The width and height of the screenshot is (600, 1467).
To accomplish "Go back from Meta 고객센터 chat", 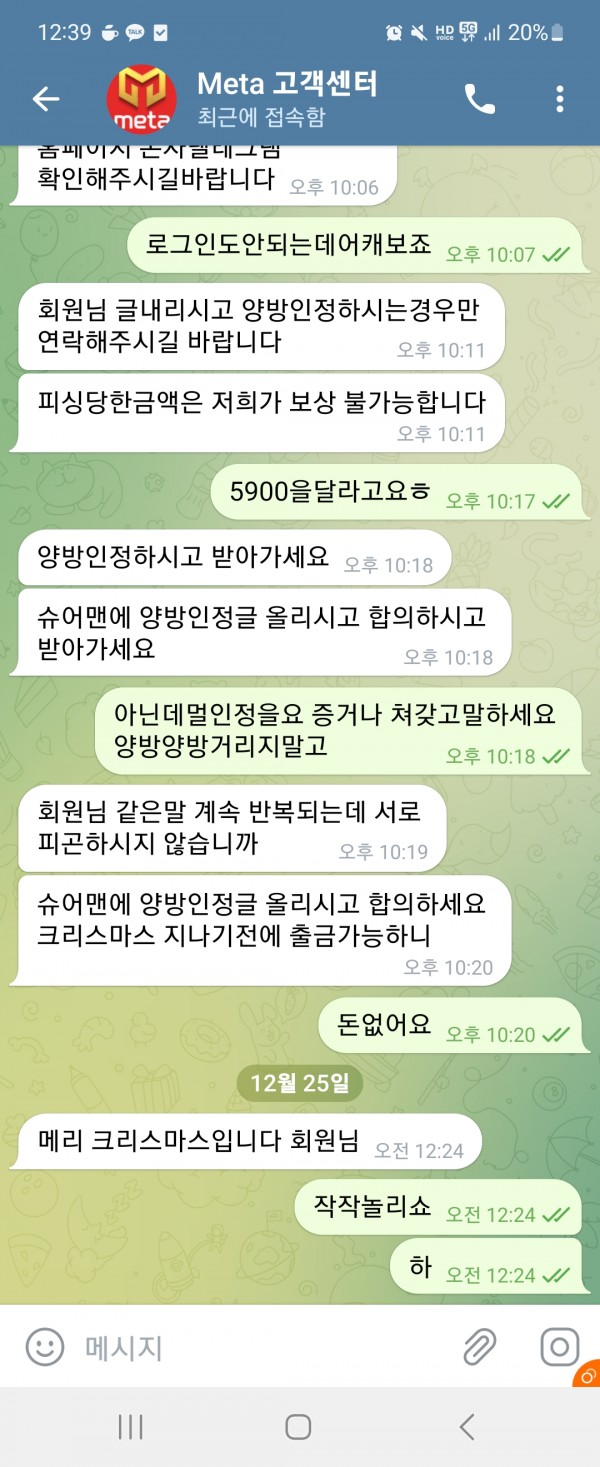I will 46,98.
